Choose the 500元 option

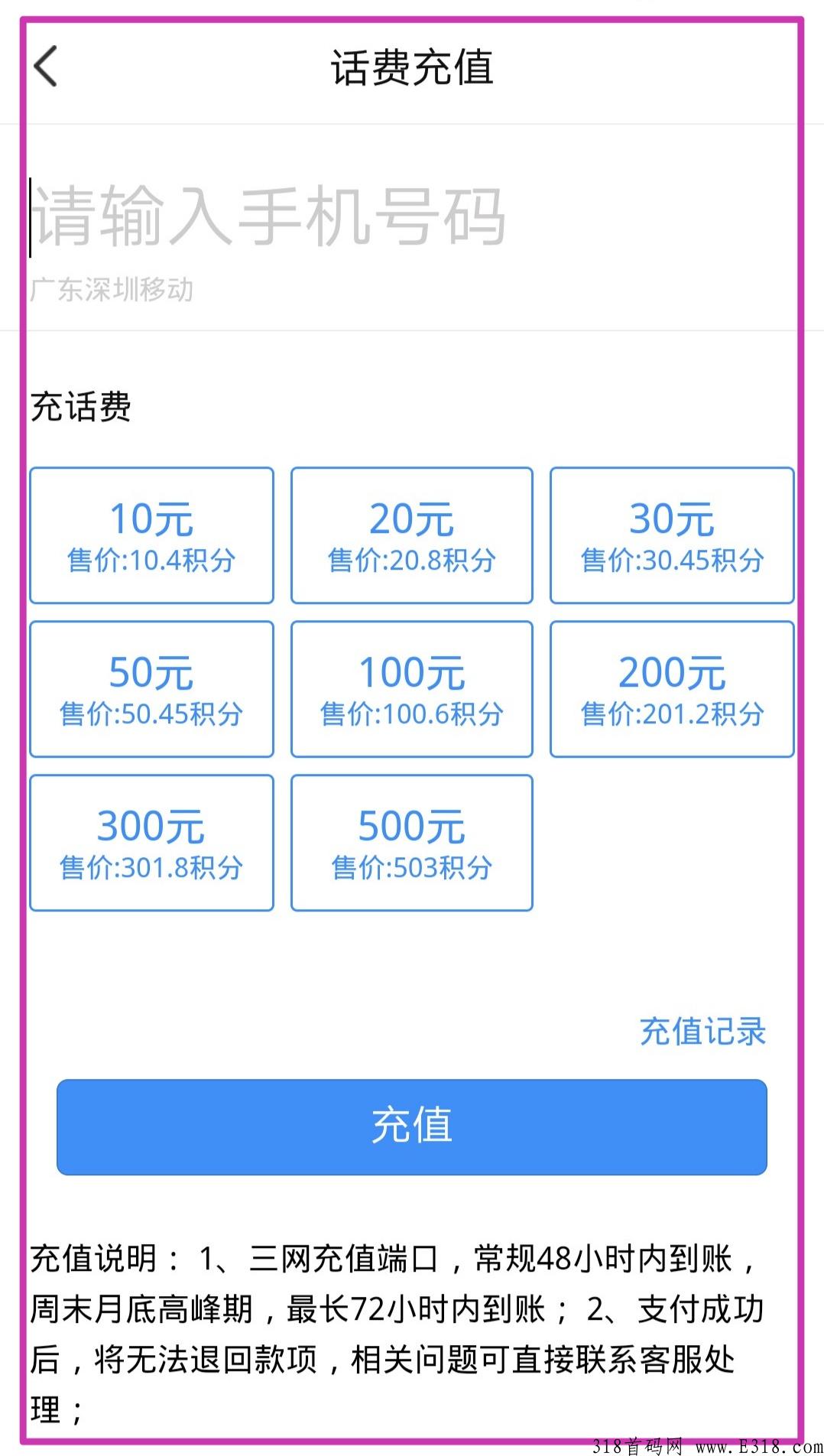(411, 843)
